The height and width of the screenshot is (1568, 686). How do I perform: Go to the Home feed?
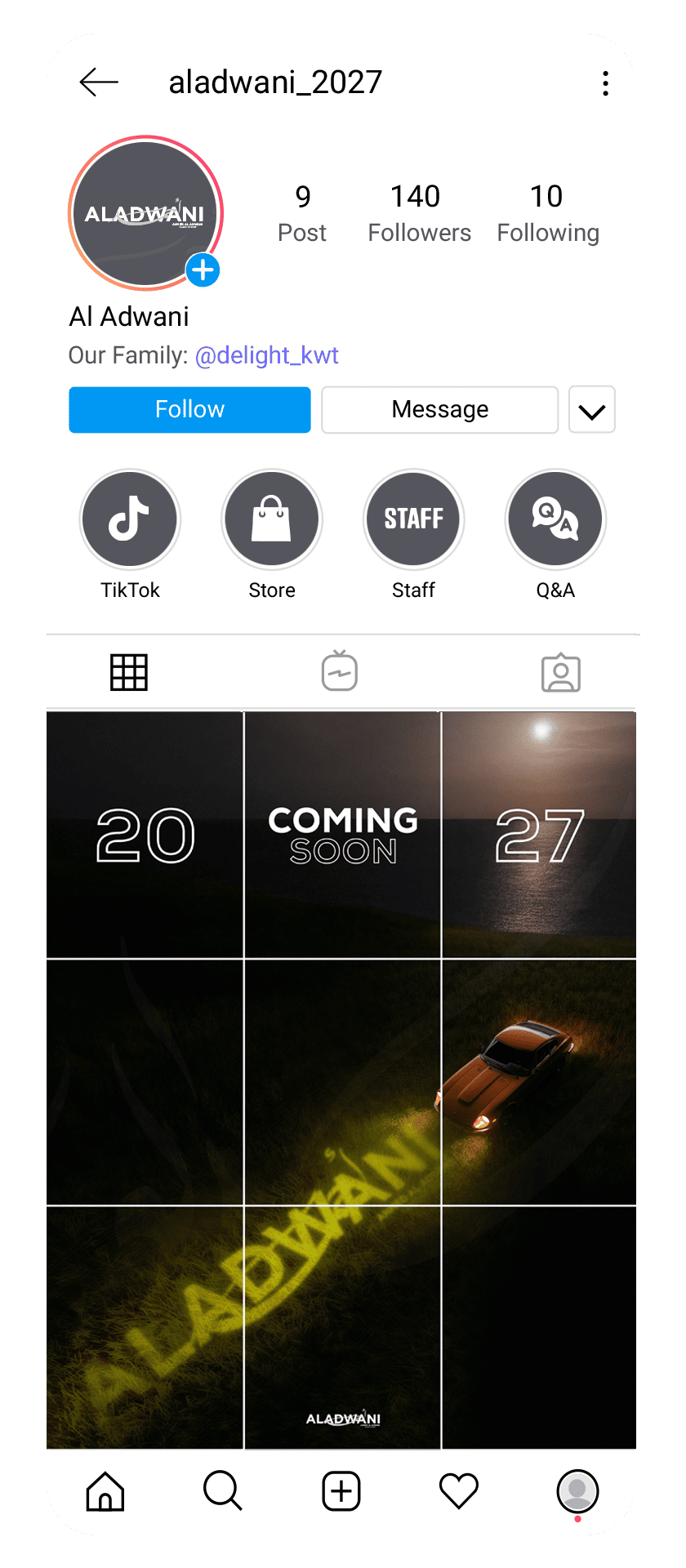105,1491
